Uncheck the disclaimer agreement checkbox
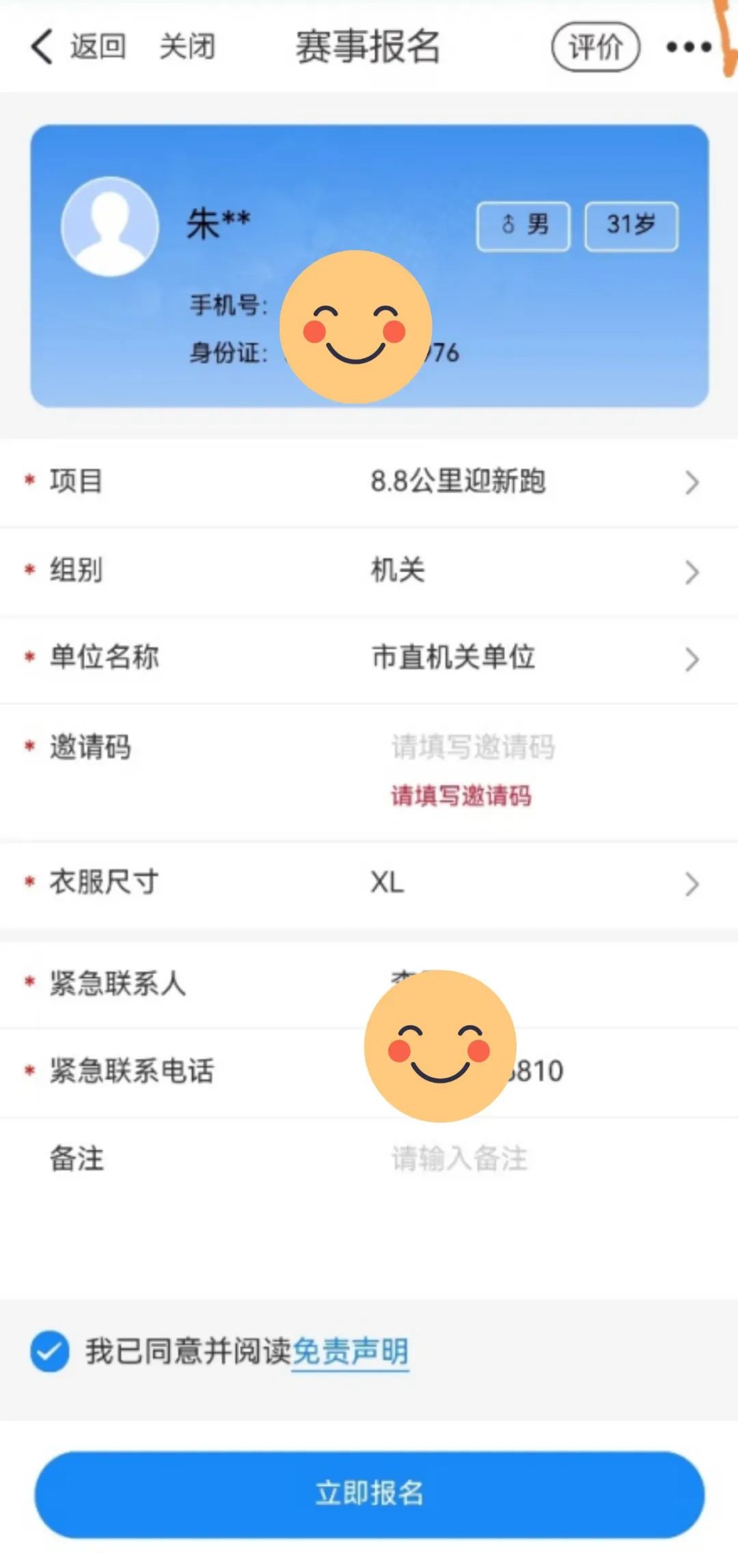 click(x=50, y=1352)
